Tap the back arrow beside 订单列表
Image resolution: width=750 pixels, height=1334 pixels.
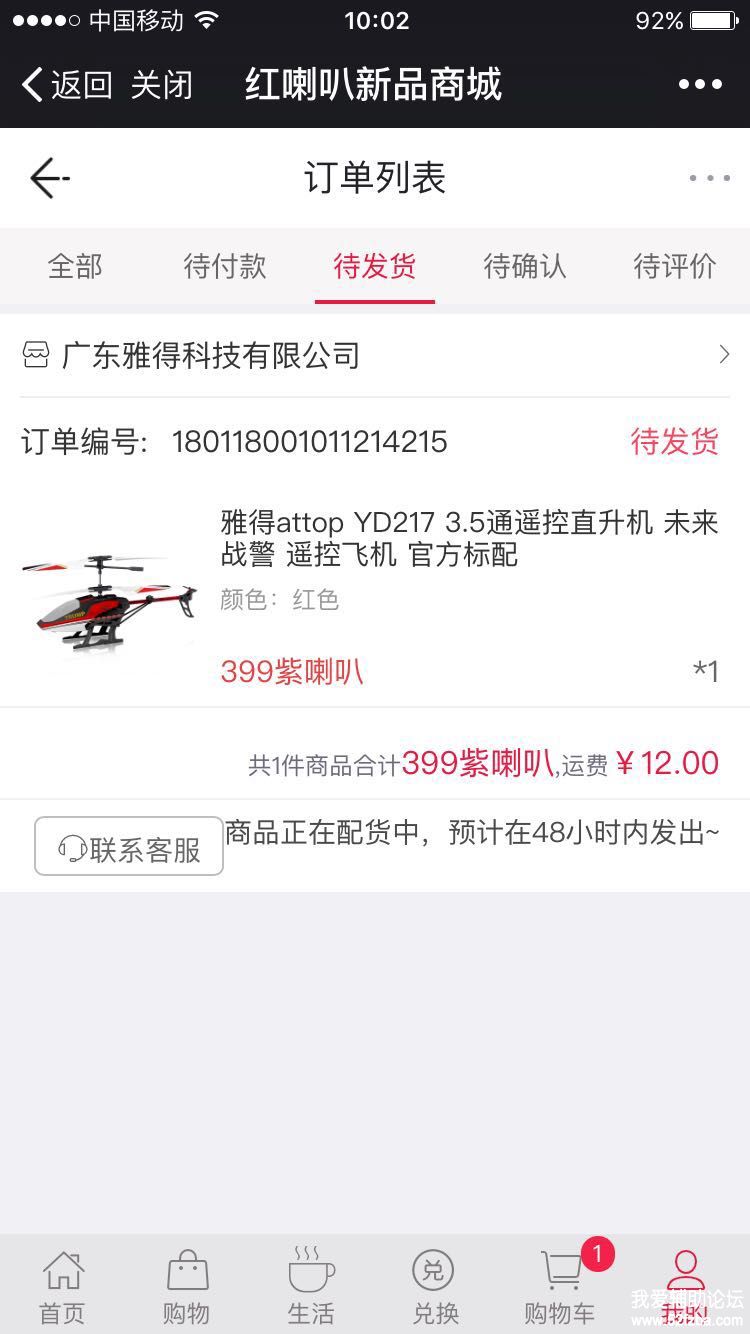49,179
